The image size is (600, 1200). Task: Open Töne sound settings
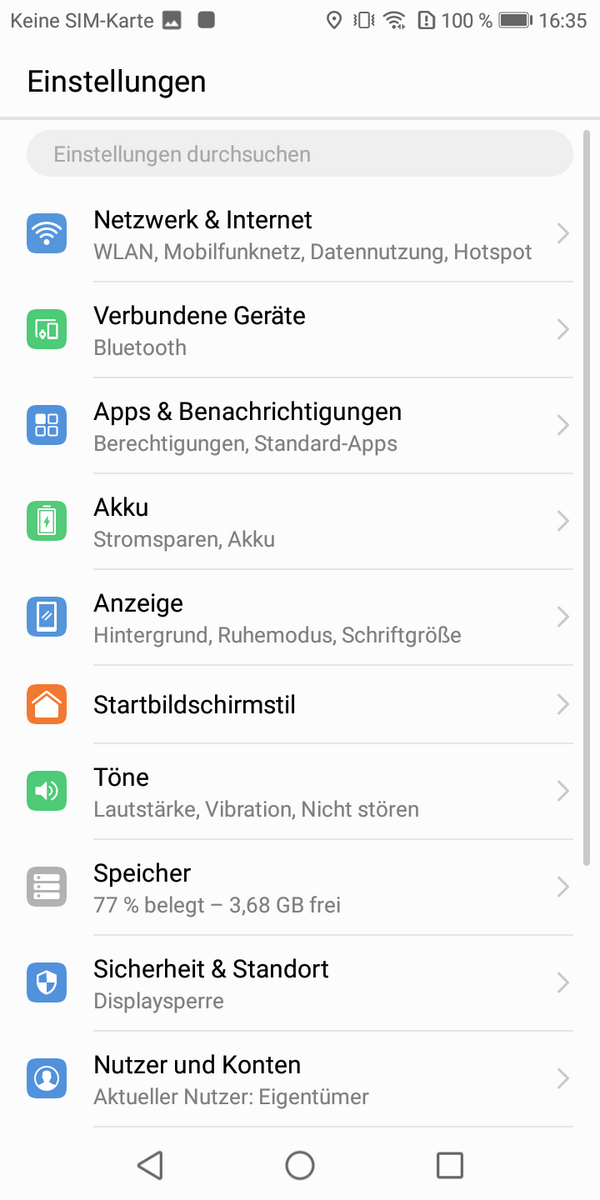[299, 792]
